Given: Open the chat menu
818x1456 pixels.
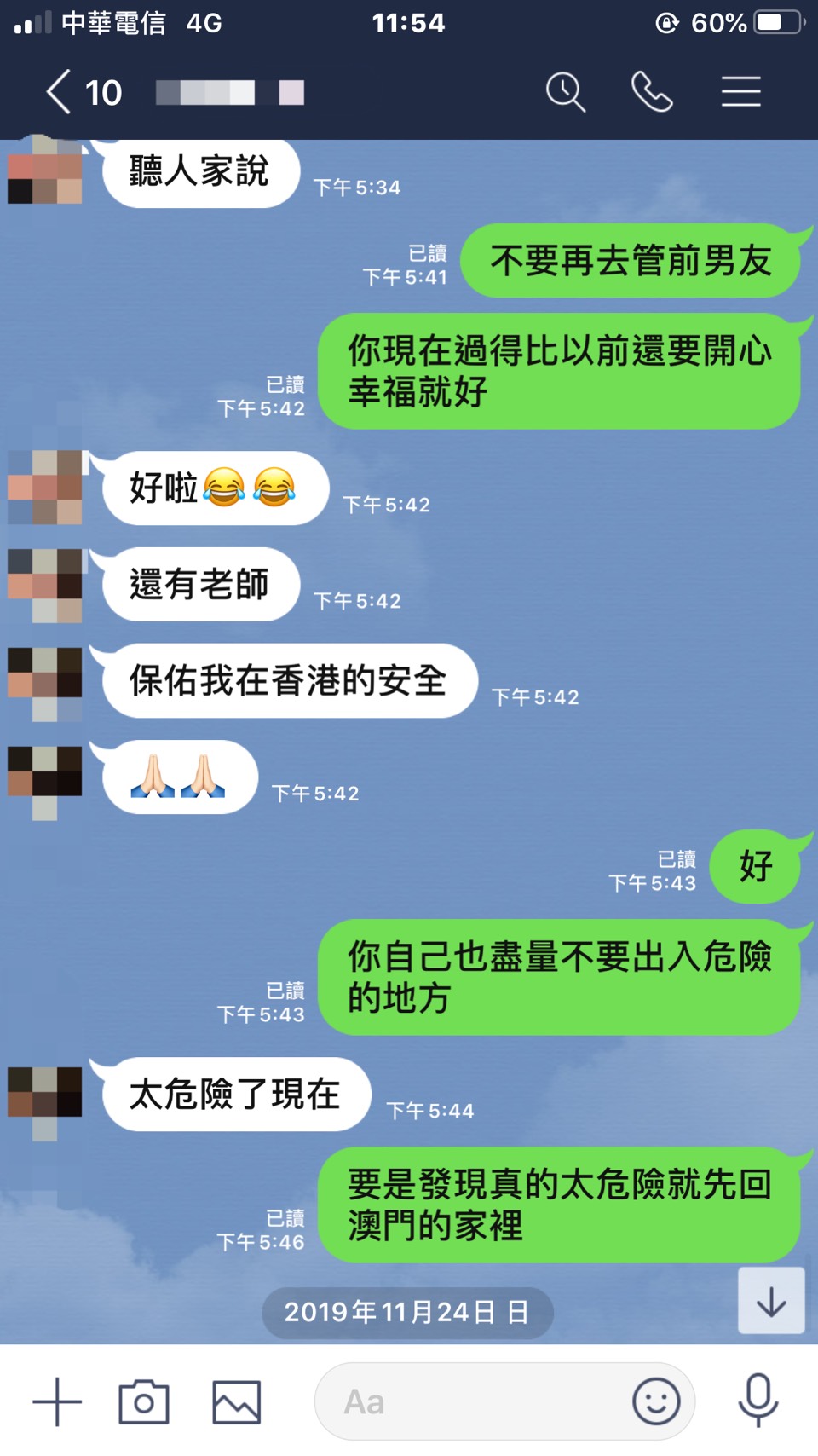Looking at the screenshot, I should pos(740,92).
